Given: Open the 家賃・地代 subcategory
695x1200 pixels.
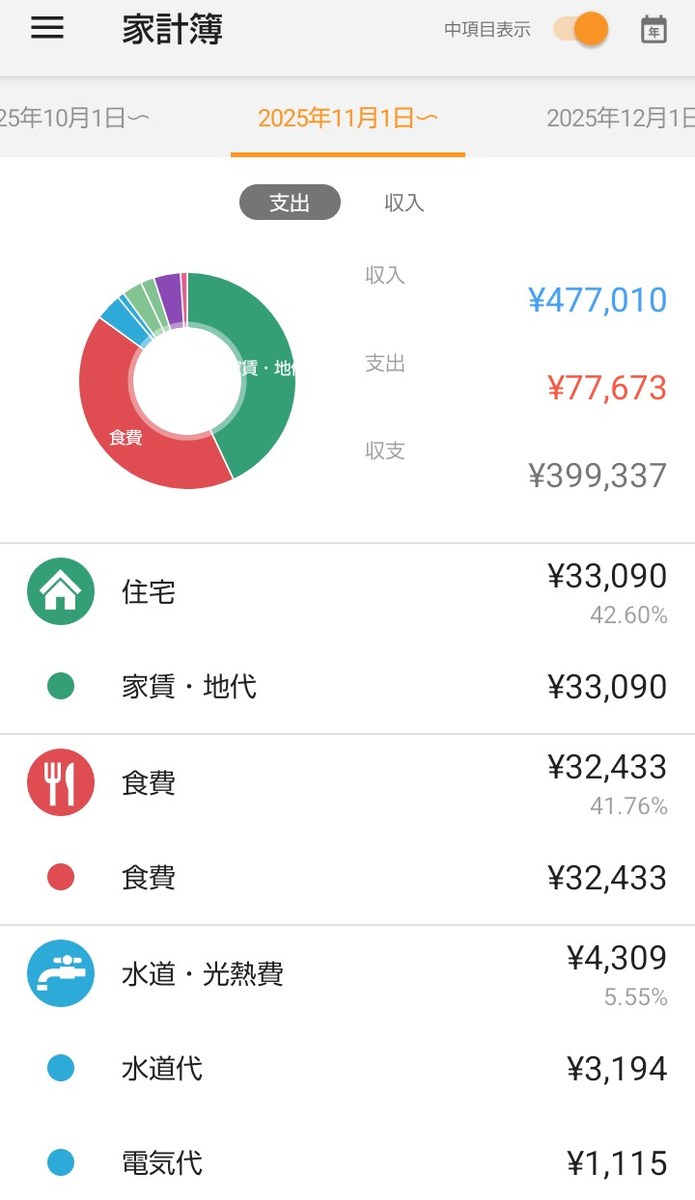Looking at the screenshot, I should coord(347,687).
